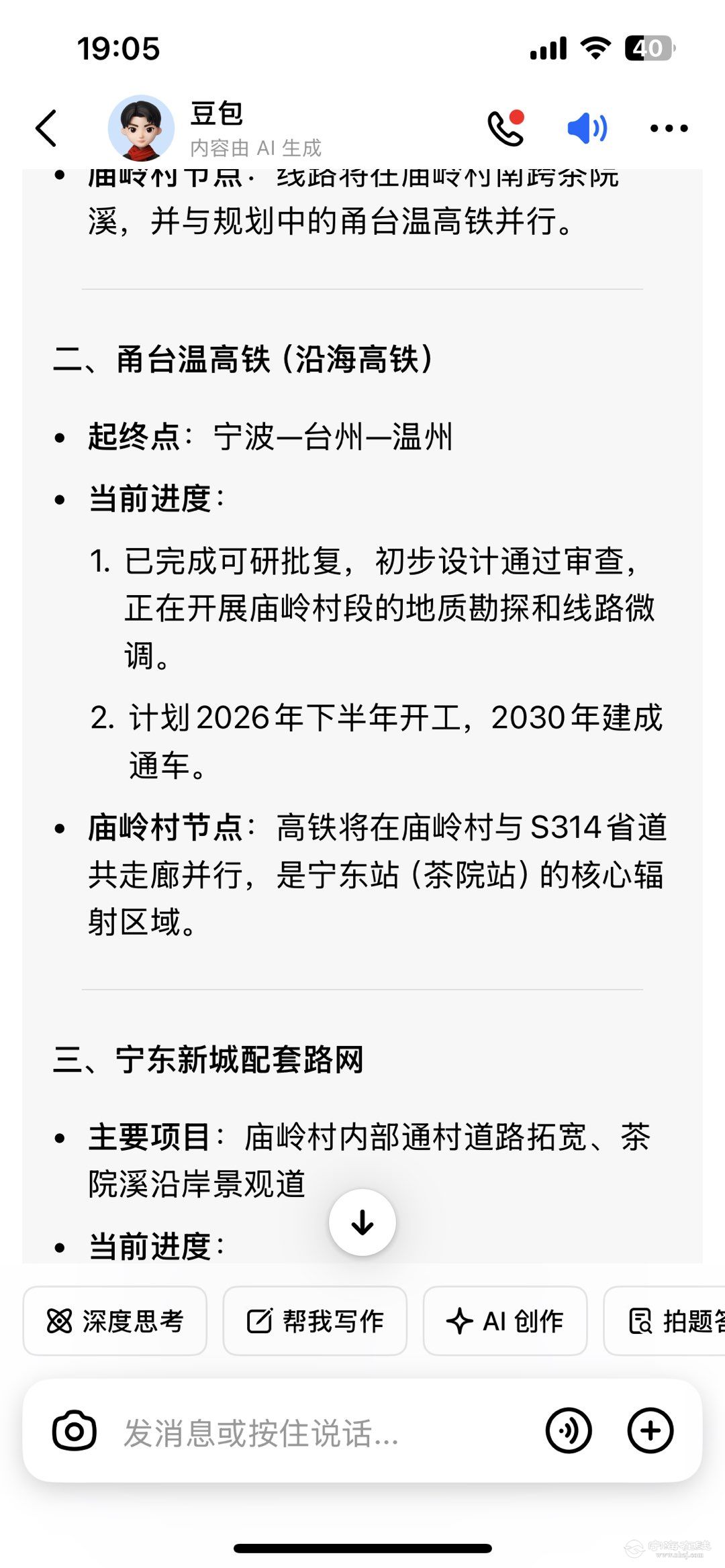Viewport: 725px width, 1568px height.
Task: Switch to voice input mode
Action: [569, 1431]
